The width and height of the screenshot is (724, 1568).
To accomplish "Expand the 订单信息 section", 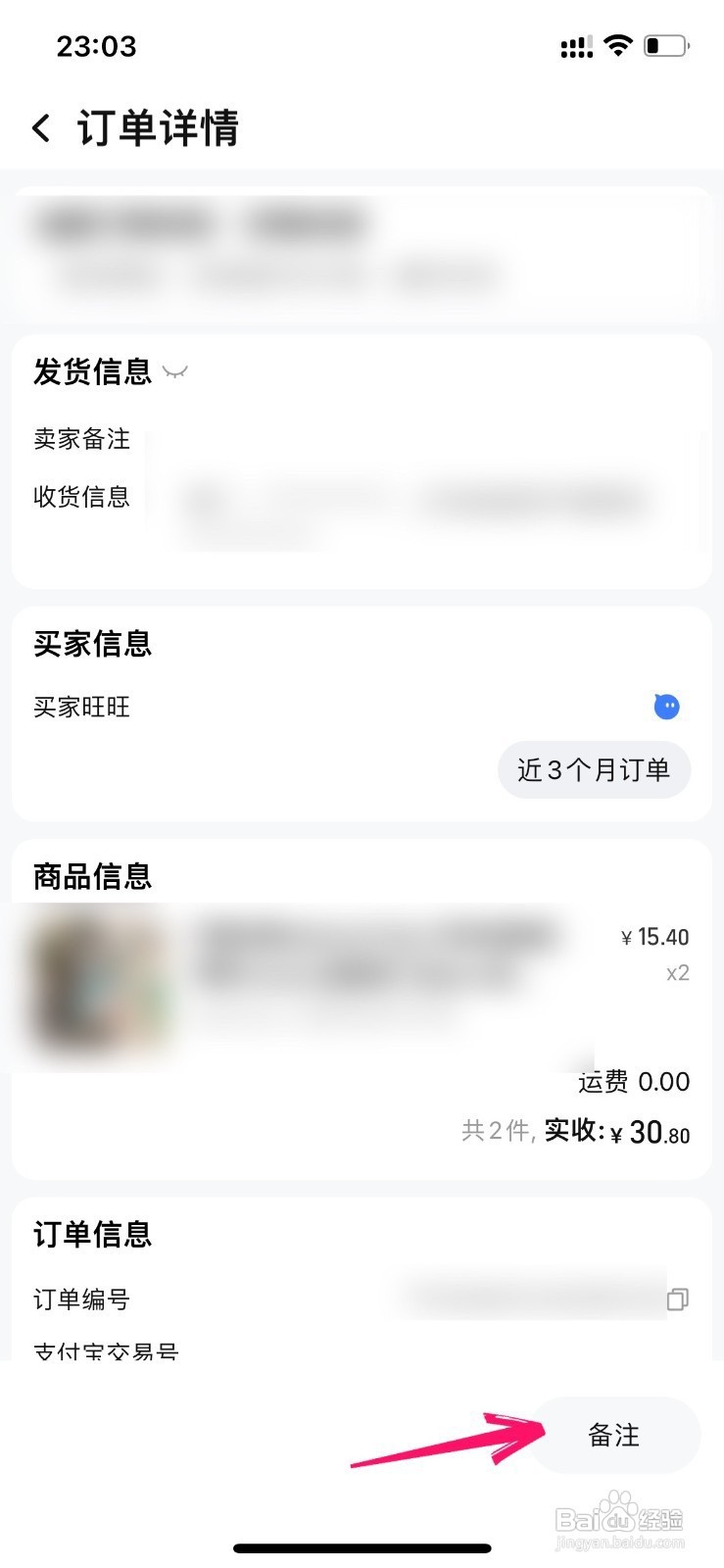I will pos(92,1236).
